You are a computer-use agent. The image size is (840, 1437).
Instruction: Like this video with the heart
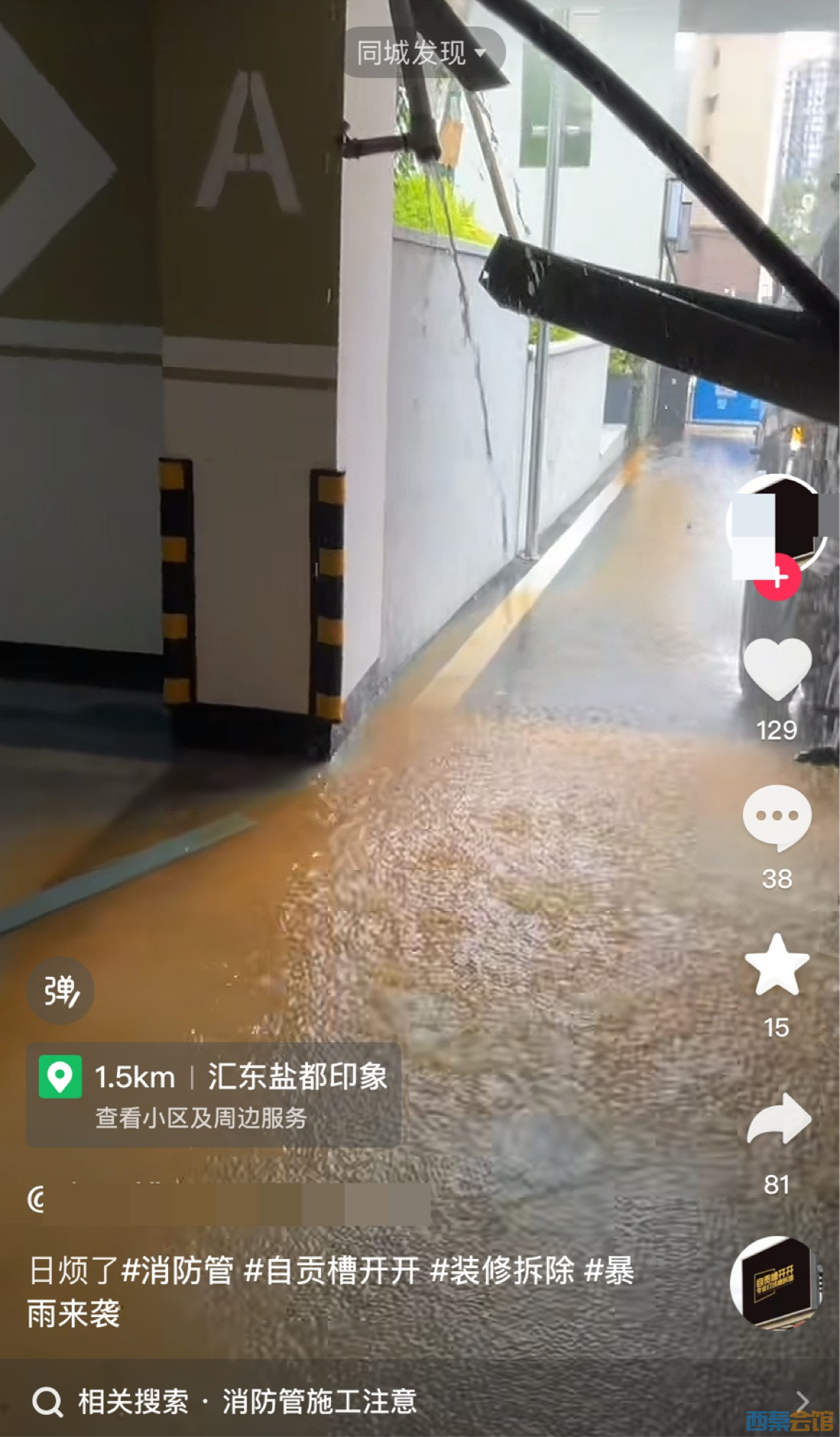click(777, 669)
